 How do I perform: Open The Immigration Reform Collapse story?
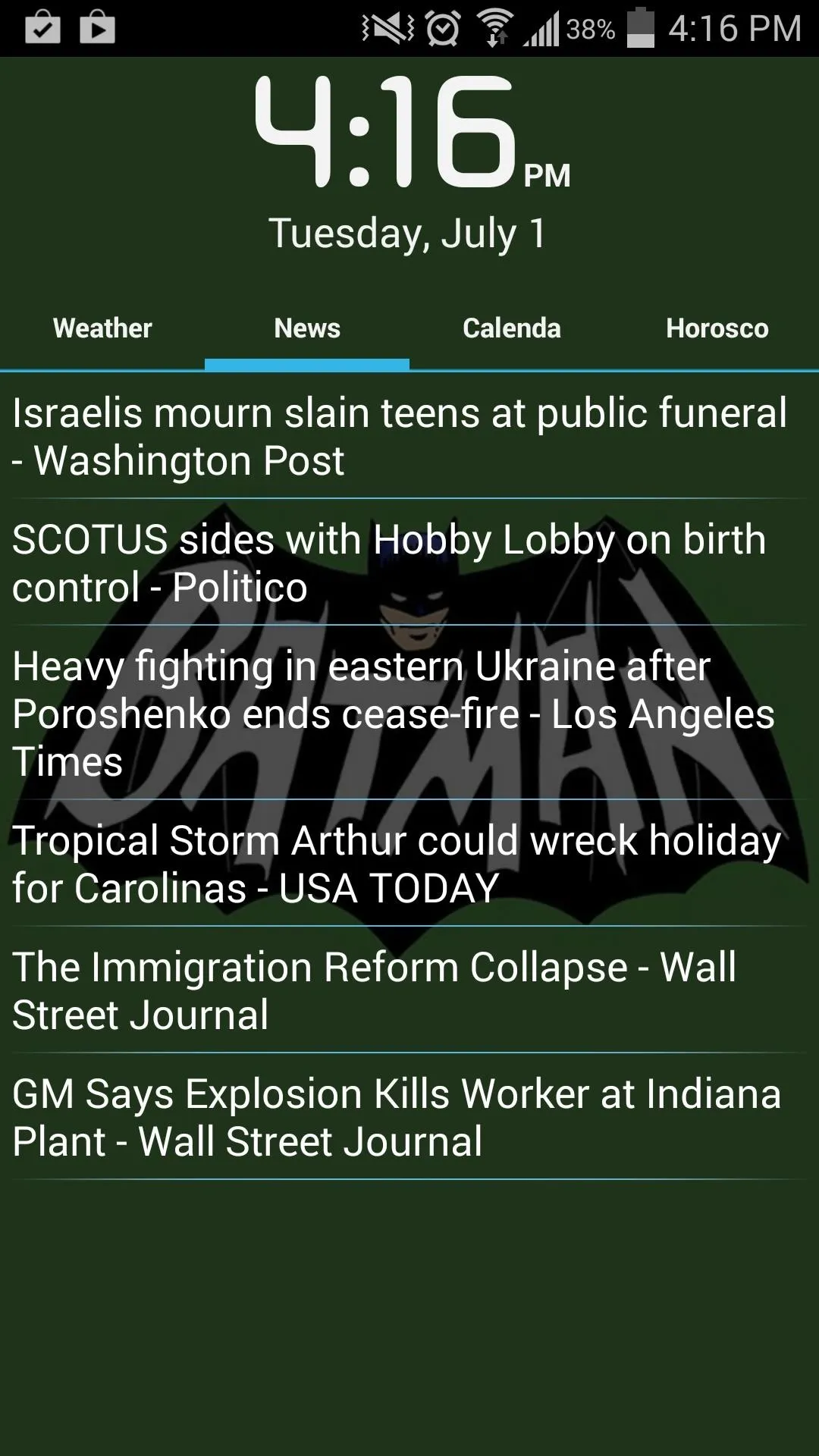click(409, 990)
